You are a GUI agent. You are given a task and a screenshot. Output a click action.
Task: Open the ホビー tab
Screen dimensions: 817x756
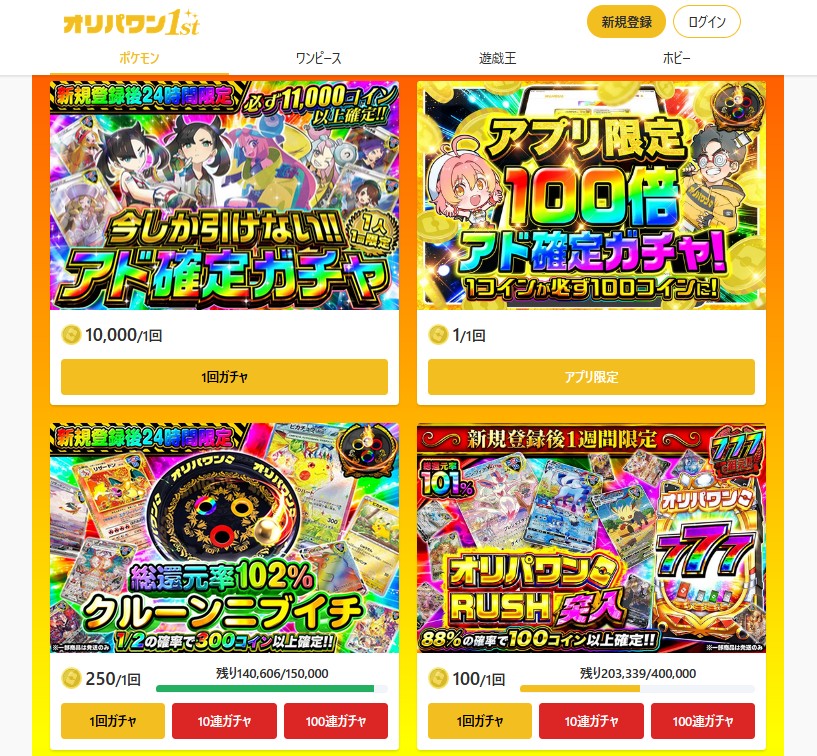tap(676, 58)
